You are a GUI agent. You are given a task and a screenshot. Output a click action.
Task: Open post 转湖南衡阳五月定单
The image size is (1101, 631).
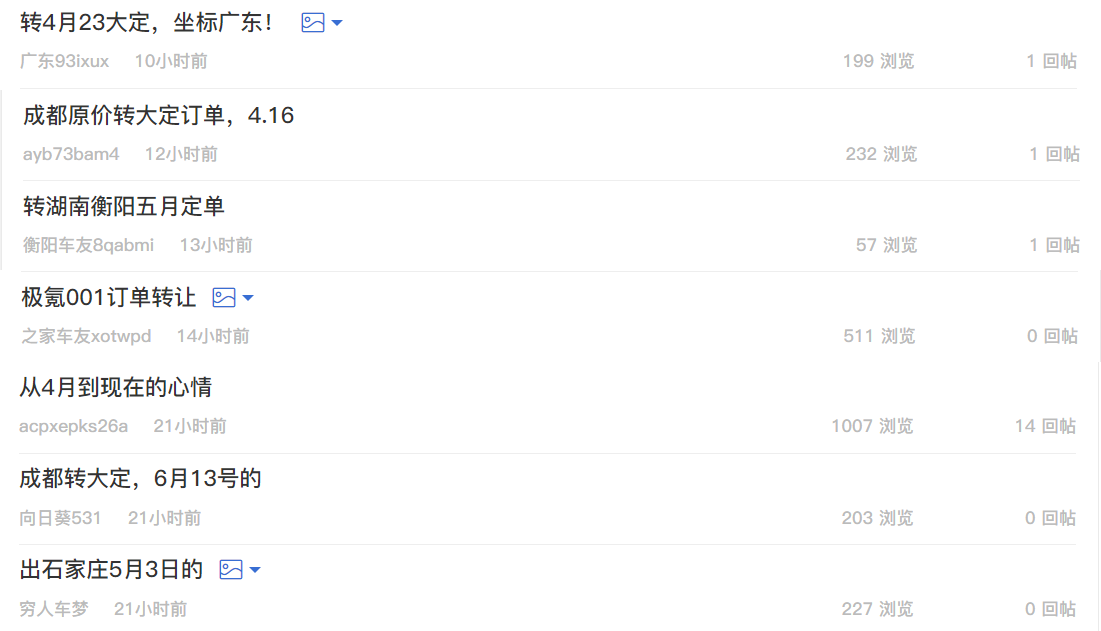click(124, 207)
